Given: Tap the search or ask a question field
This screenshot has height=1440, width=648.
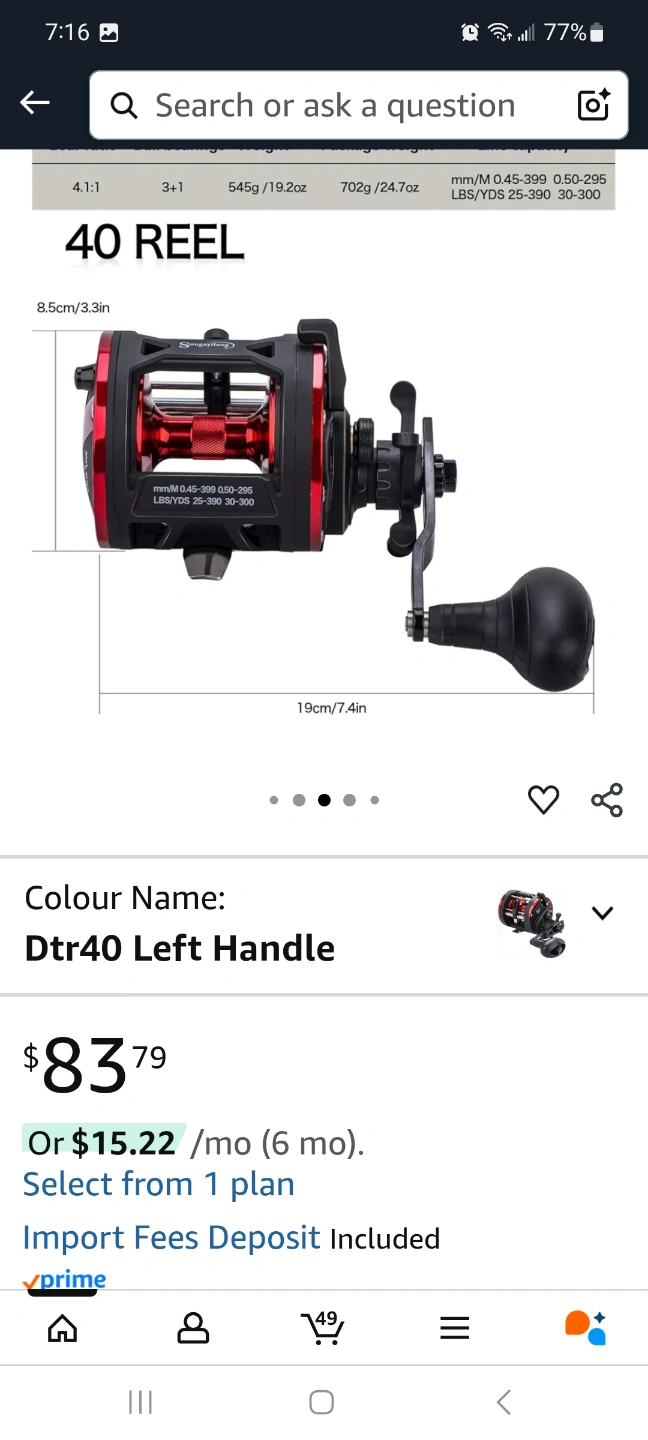Looking at the screenshot, I should click(335, 105).
